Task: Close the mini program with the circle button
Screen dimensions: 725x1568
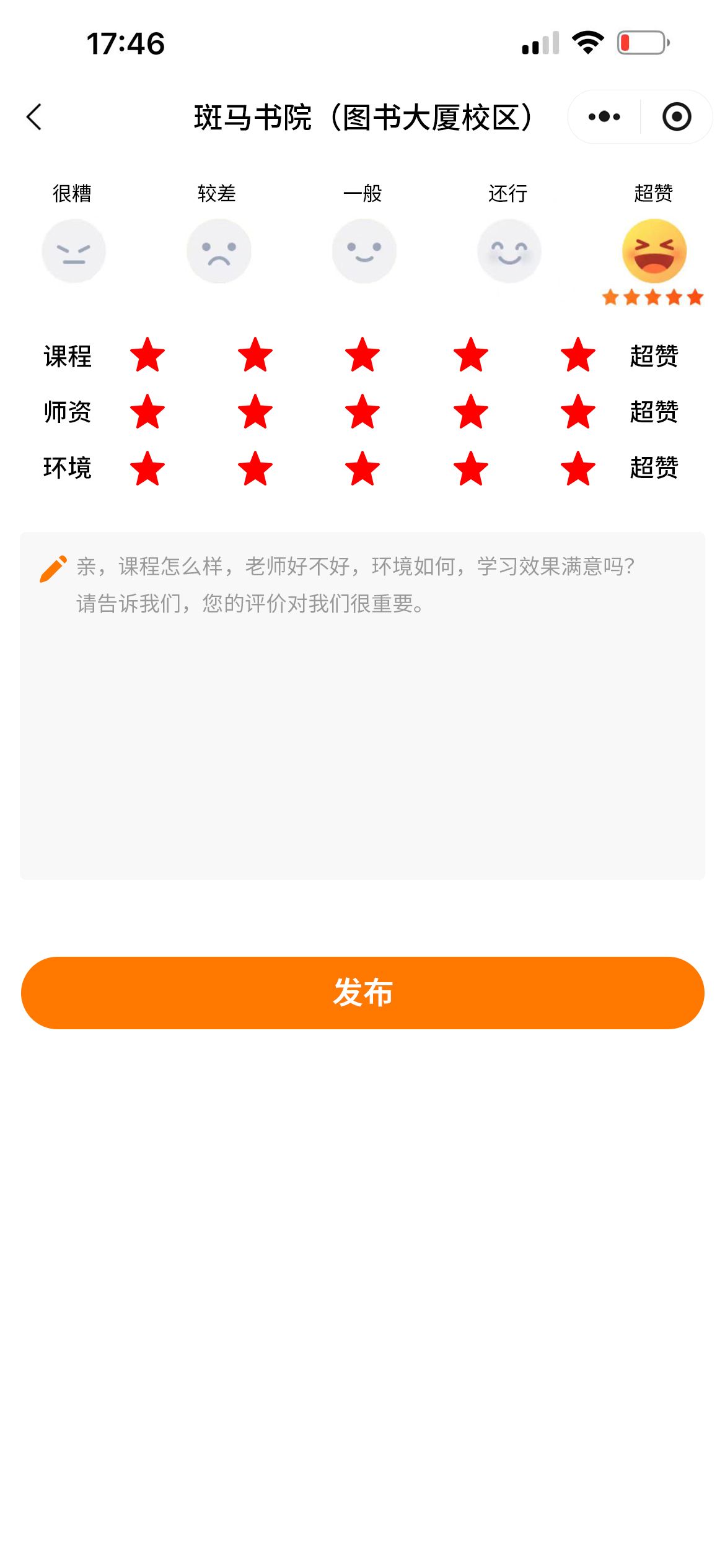Action: (x=677, y=117)
